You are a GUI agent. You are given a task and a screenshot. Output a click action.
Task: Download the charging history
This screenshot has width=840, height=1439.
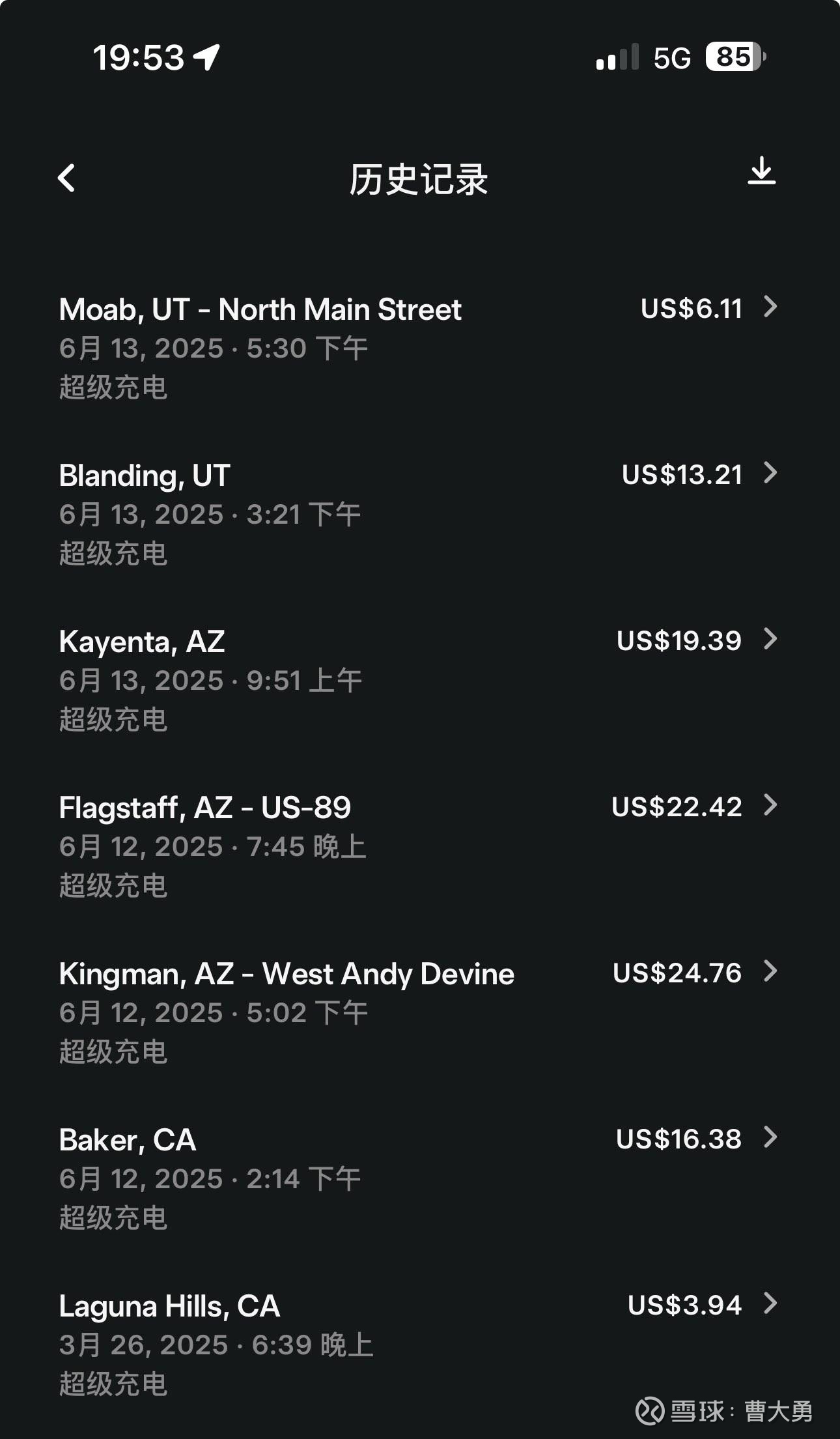click(761, 172)
